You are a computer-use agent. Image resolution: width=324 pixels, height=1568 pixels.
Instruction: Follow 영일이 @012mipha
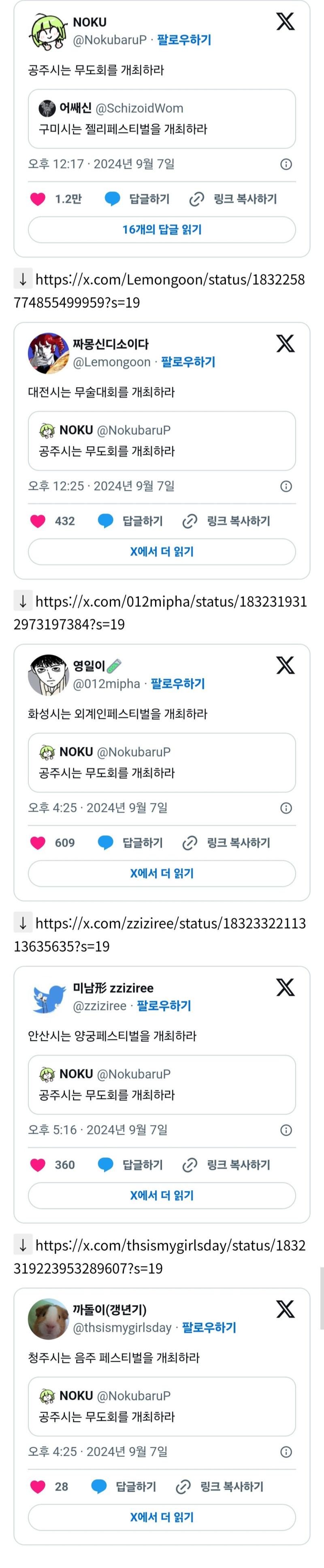[x=178, y=684]
